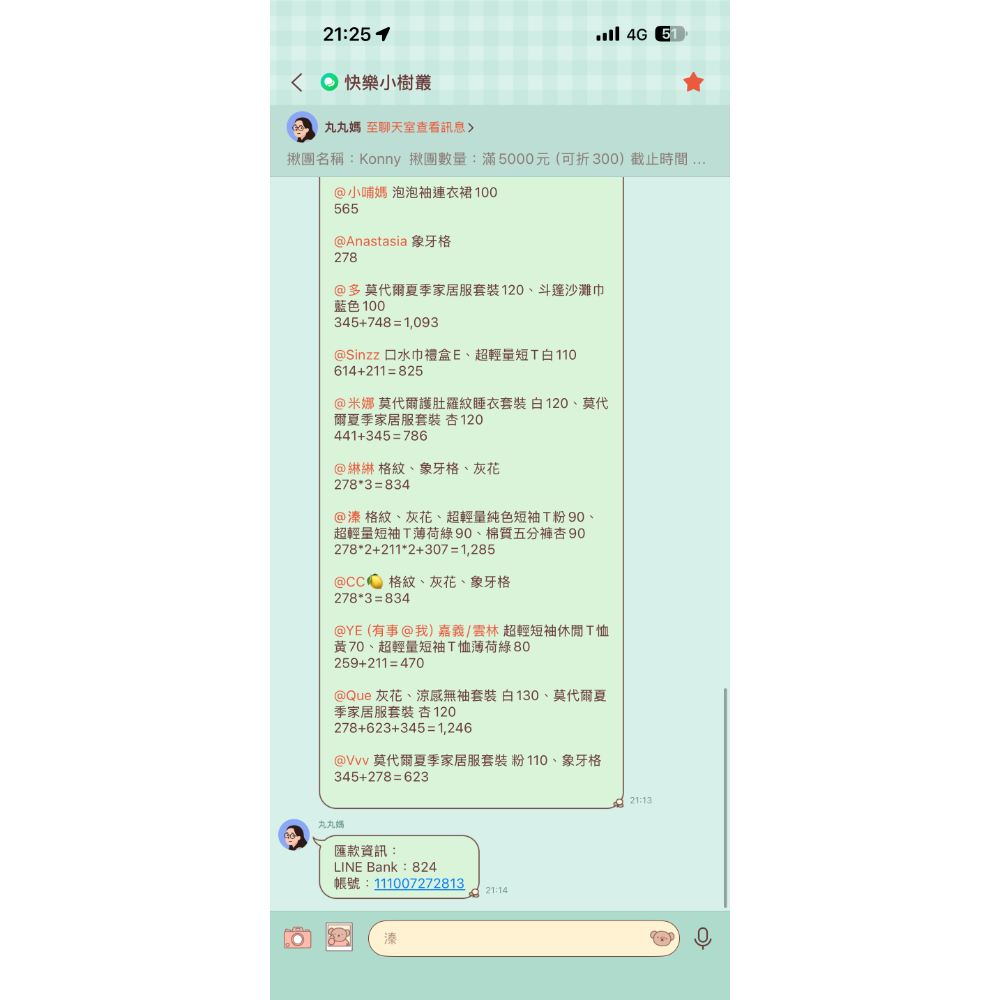Open the camera icon

(x=297, y=938)
